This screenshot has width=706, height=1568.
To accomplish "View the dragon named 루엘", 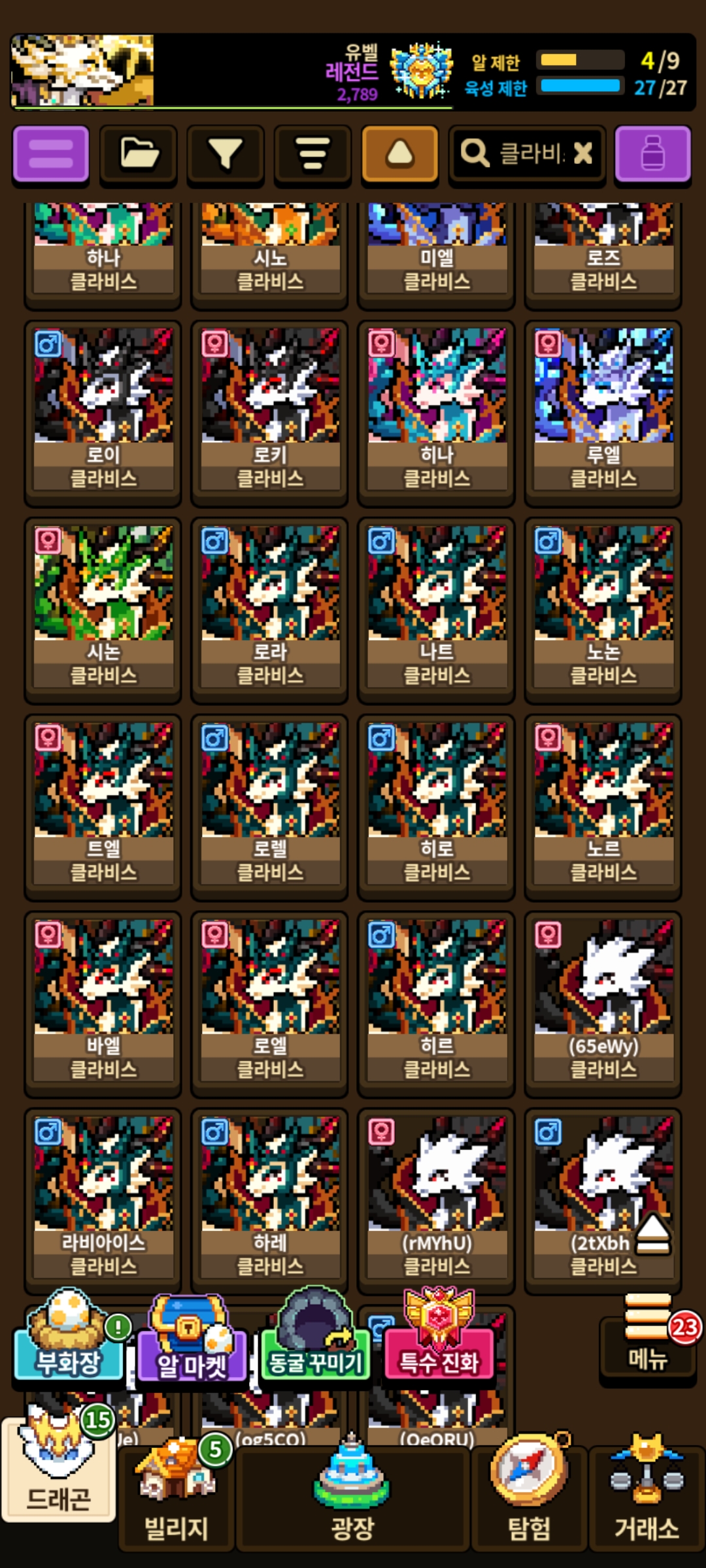I will (x=603, y=412).
